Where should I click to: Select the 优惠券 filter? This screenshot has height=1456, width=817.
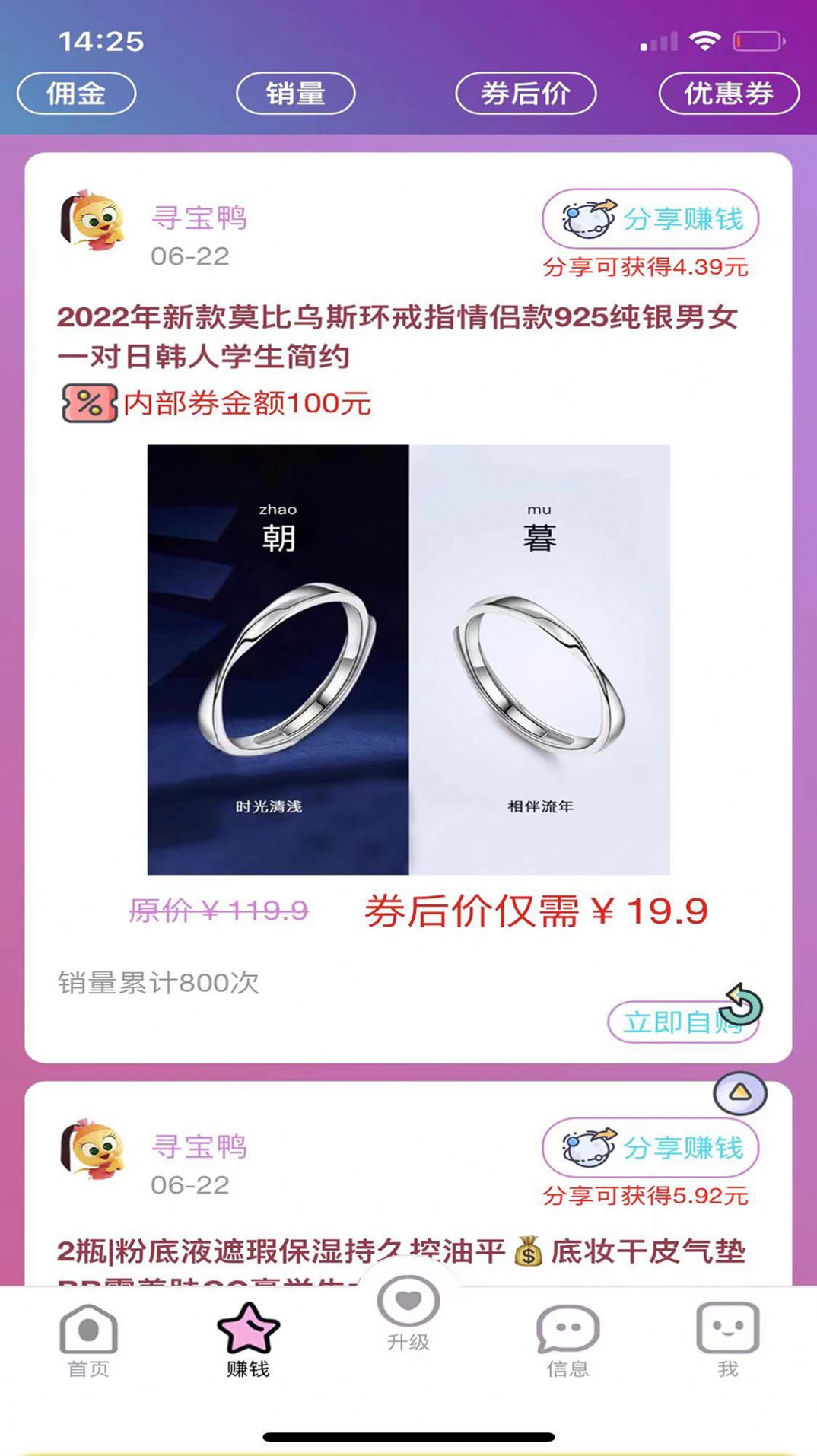(x=728, y=94)
